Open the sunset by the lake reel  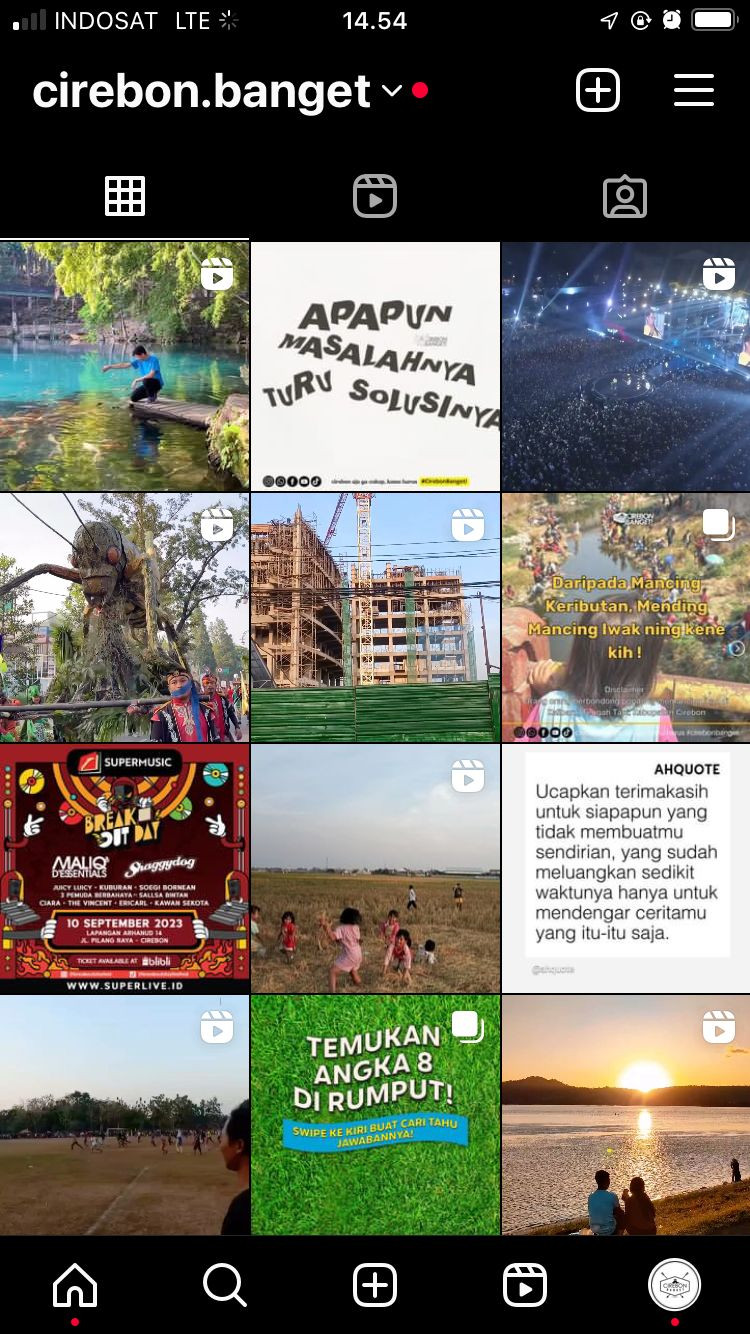click(626, 1114)
